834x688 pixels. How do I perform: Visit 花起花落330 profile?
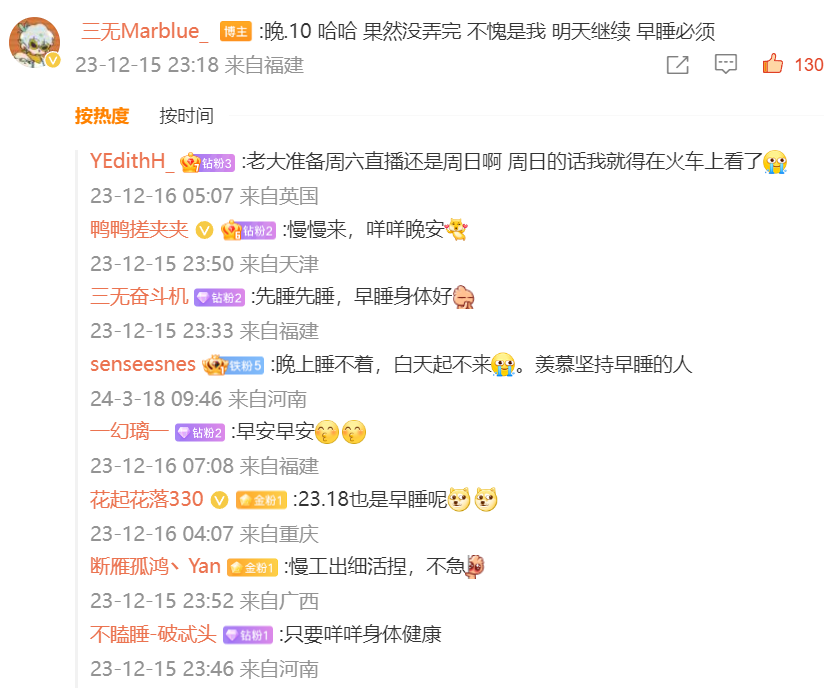pyautogui.click(x=147, y=499)
